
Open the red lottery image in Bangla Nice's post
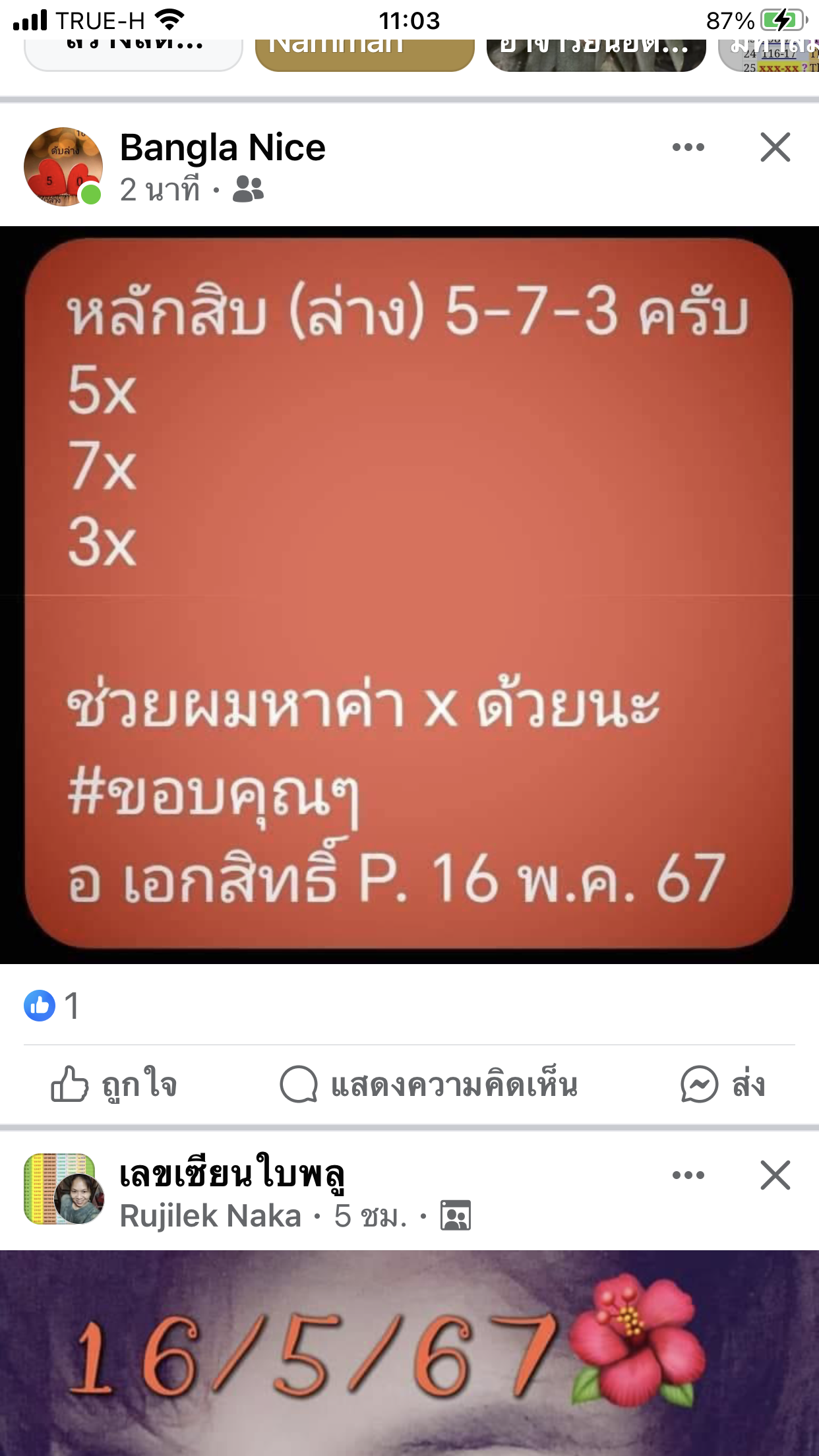point(409,595)
